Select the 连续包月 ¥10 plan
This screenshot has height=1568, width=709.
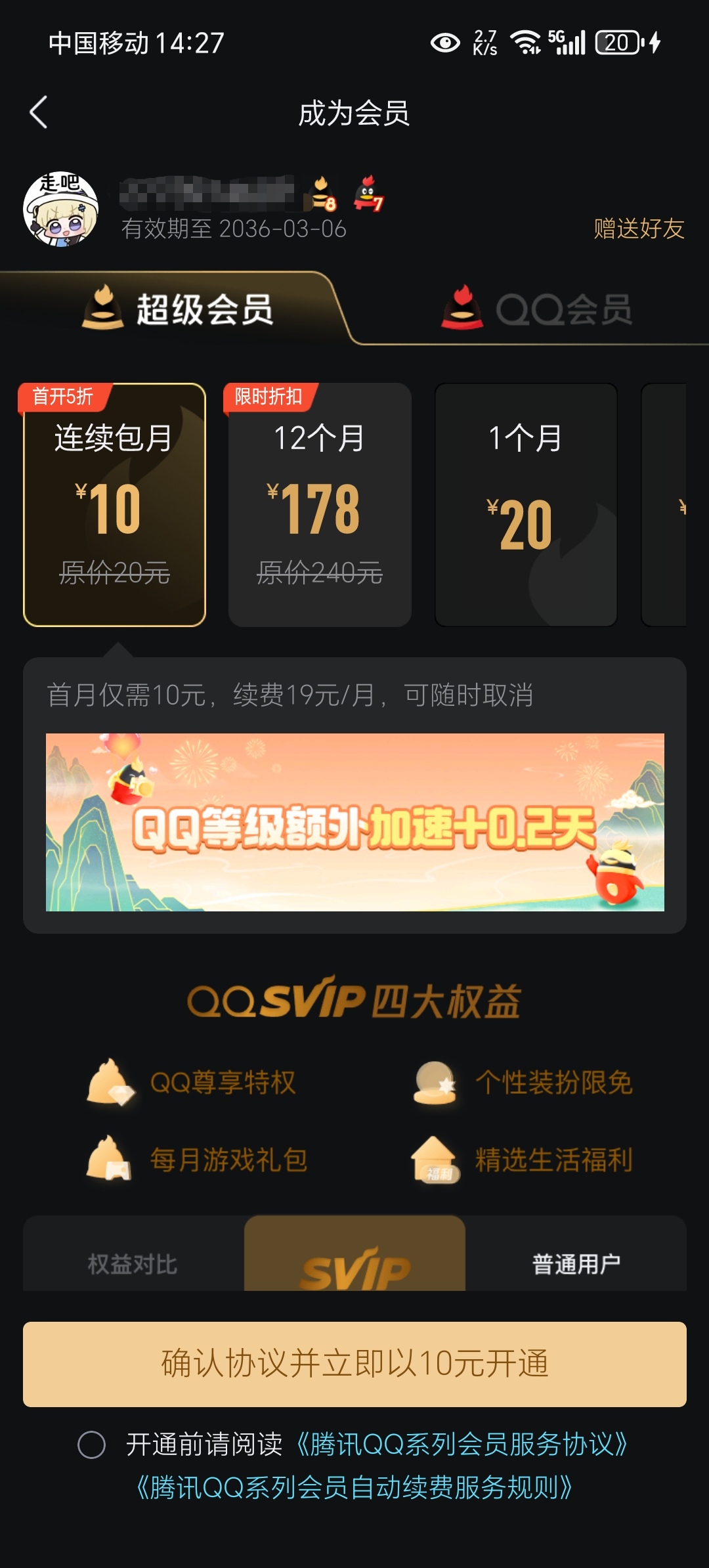click(x=115, y=504)
